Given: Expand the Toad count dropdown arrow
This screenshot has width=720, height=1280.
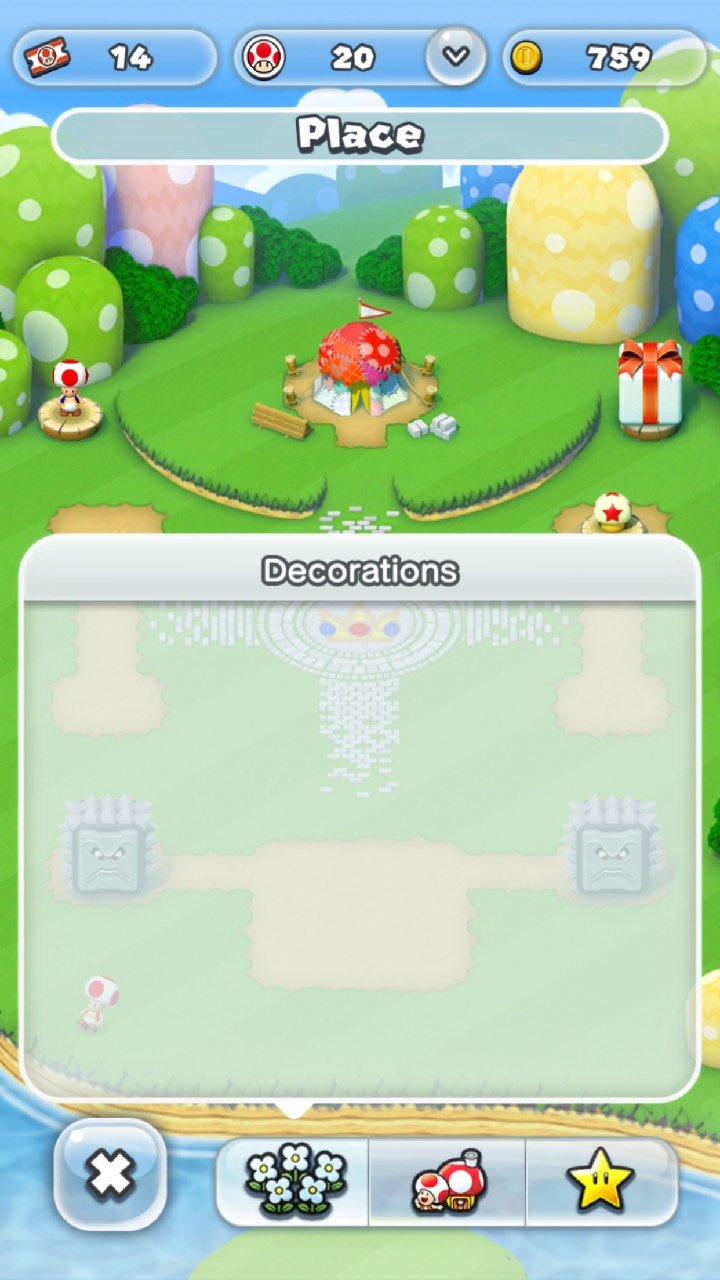Looking at the screenshot, I should (456, 56).
